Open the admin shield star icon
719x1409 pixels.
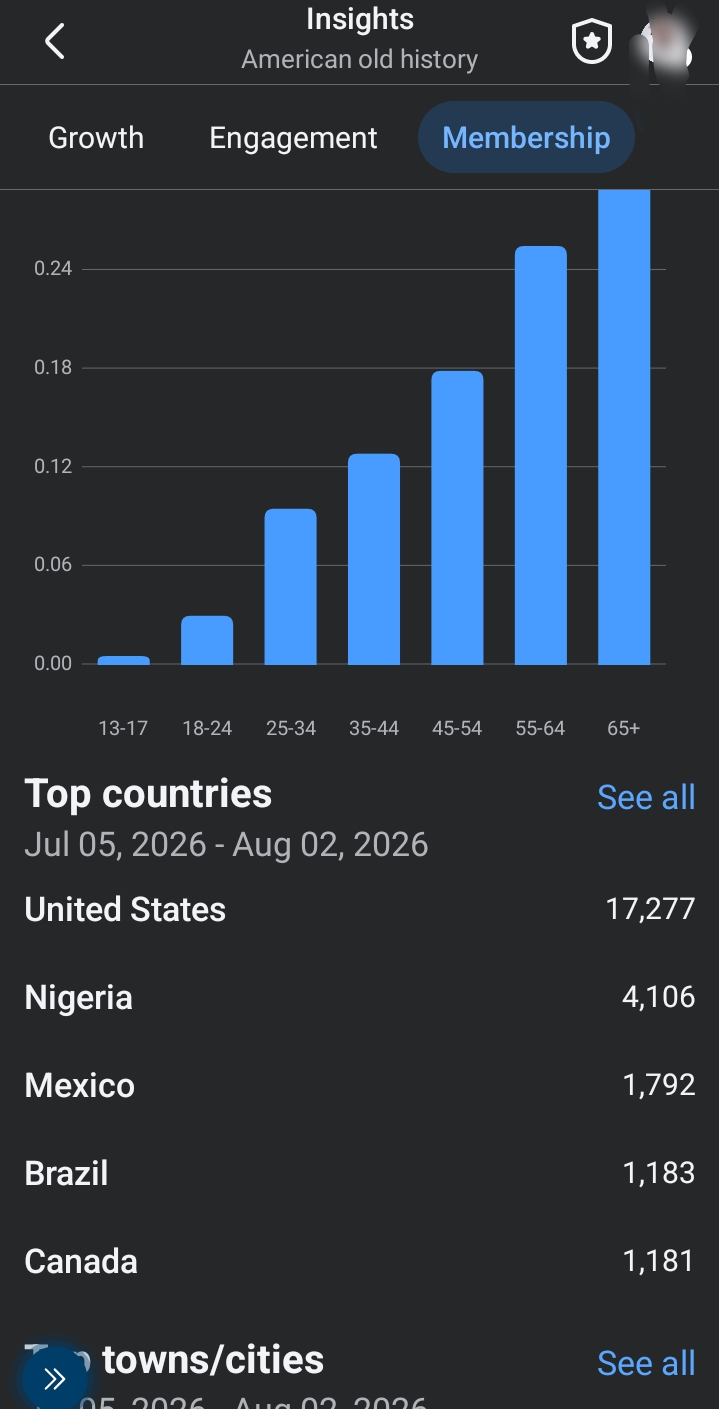click(x=591, y=43)
